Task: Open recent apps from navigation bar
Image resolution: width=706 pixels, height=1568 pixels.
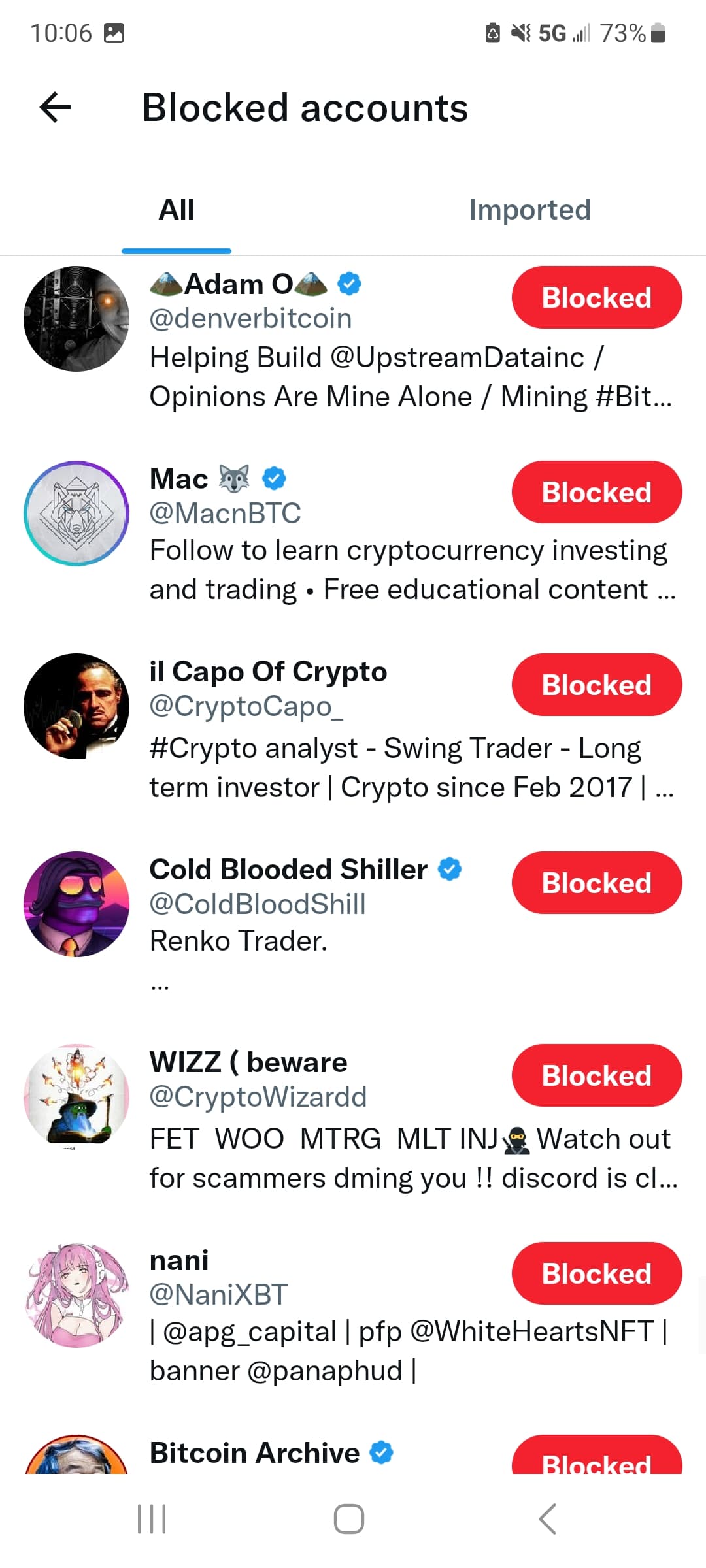Action: click(x=152, y=1519)
